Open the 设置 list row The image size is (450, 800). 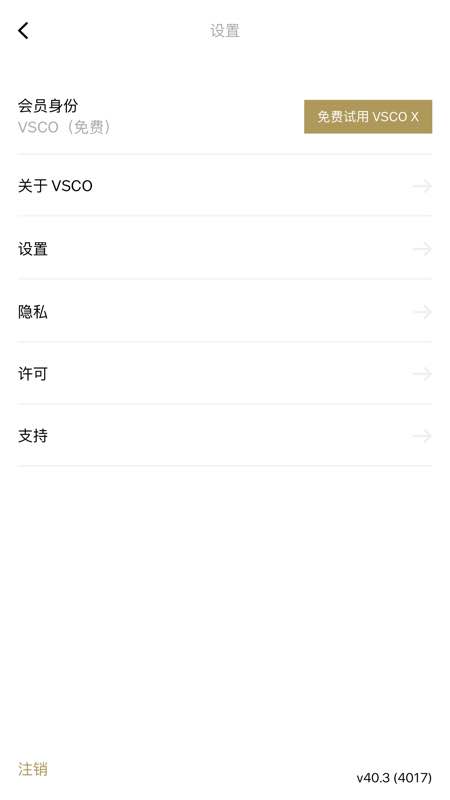click(x=224, y=248)
